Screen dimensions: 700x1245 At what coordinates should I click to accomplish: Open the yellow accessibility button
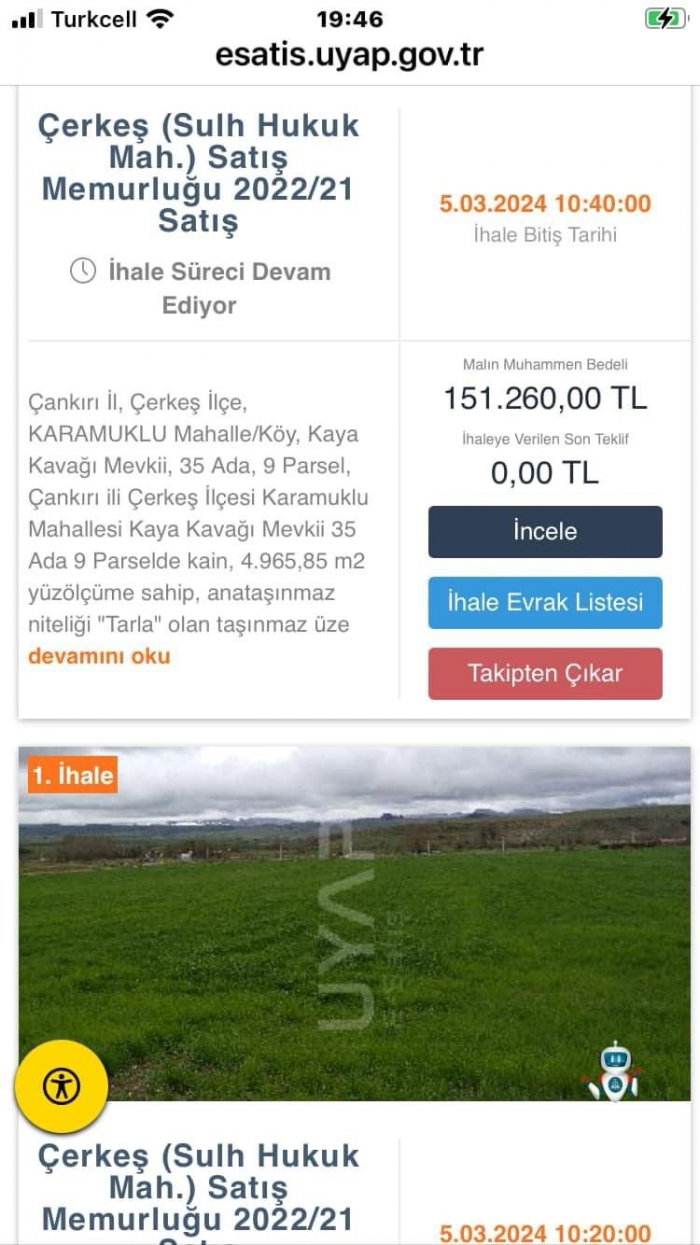(x=61, y=1086)
